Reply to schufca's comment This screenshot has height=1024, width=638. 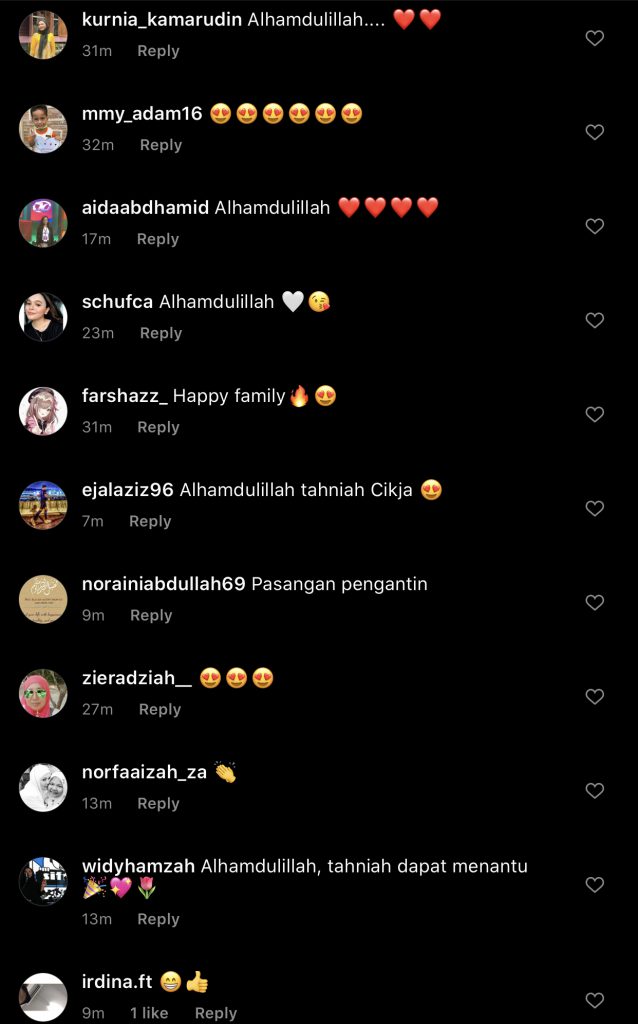160,333
